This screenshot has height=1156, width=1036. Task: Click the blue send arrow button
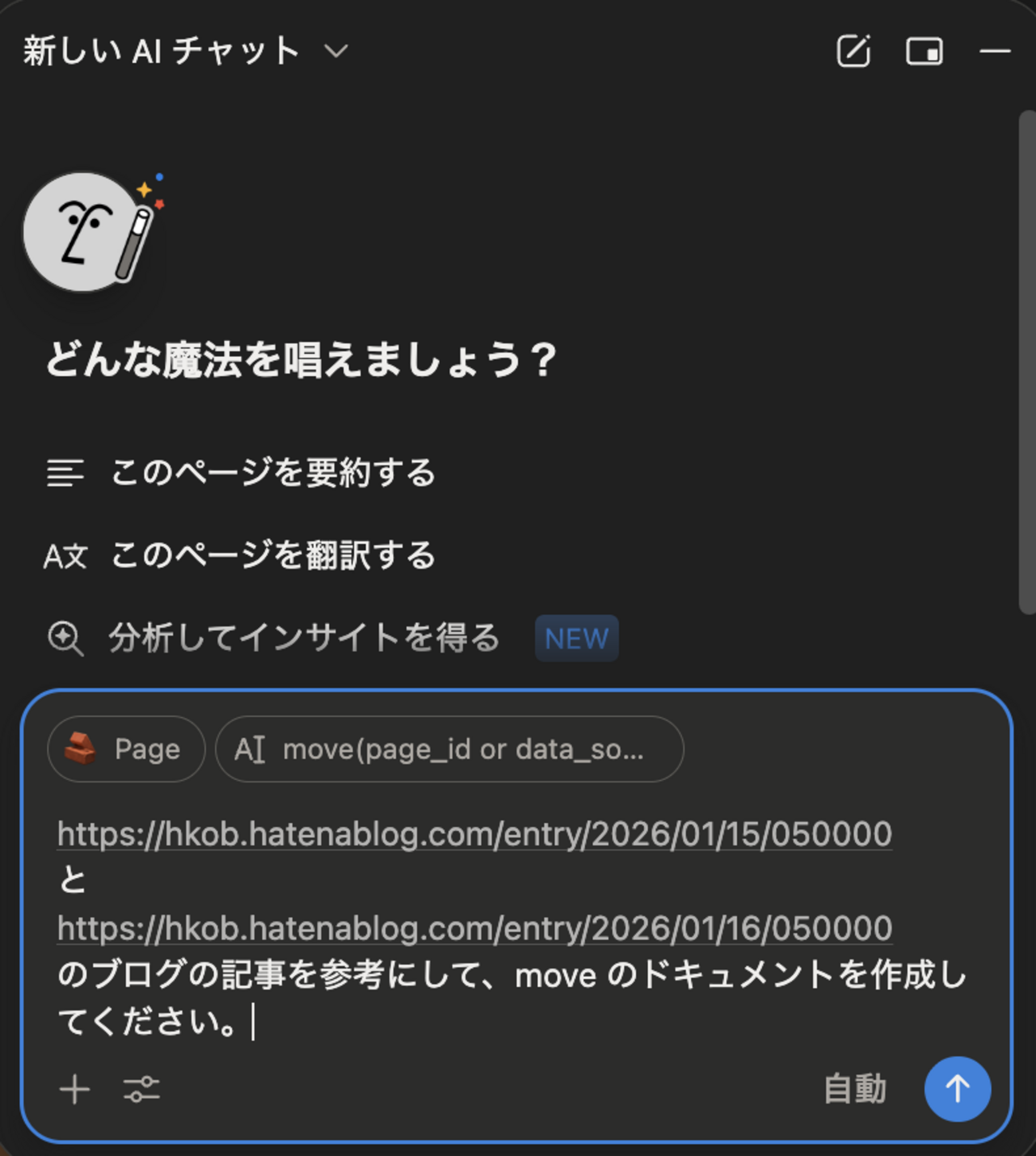956,1089
